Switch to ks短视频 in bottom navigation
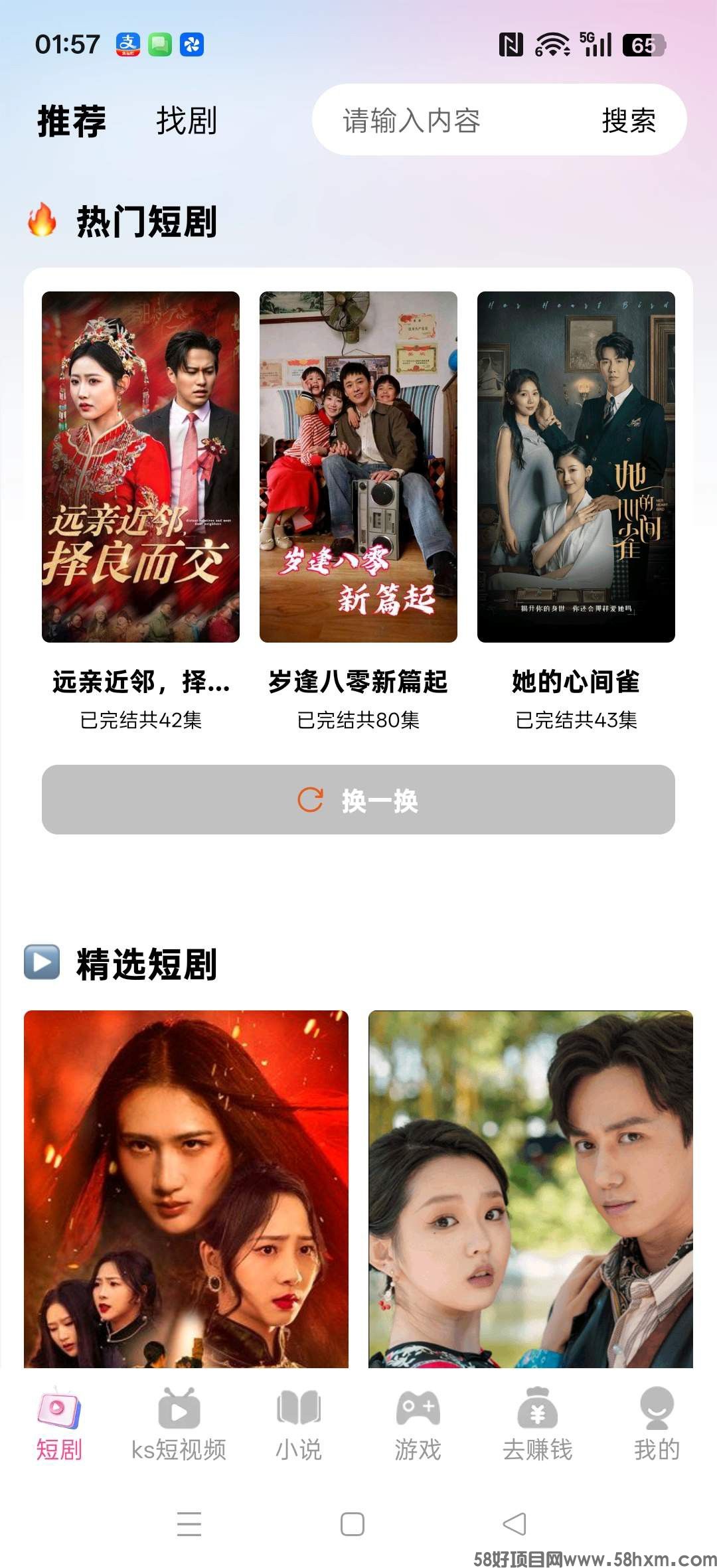Viewport: 717px width, 1568px height. pyautogui.click(x=179, y=1425)
